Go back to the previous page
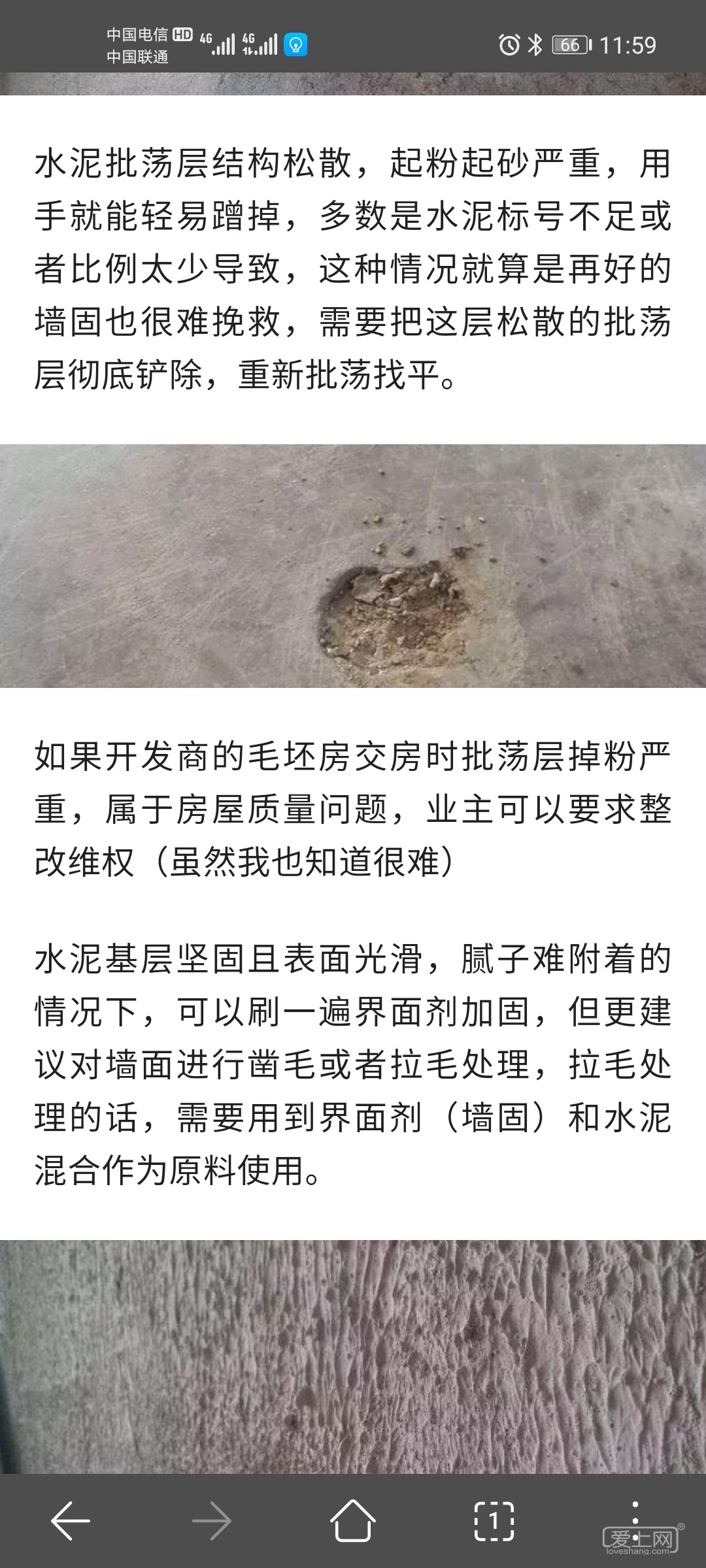Image resolution: width=706 pixels, height=1568 pixels. coord(71,1521)
